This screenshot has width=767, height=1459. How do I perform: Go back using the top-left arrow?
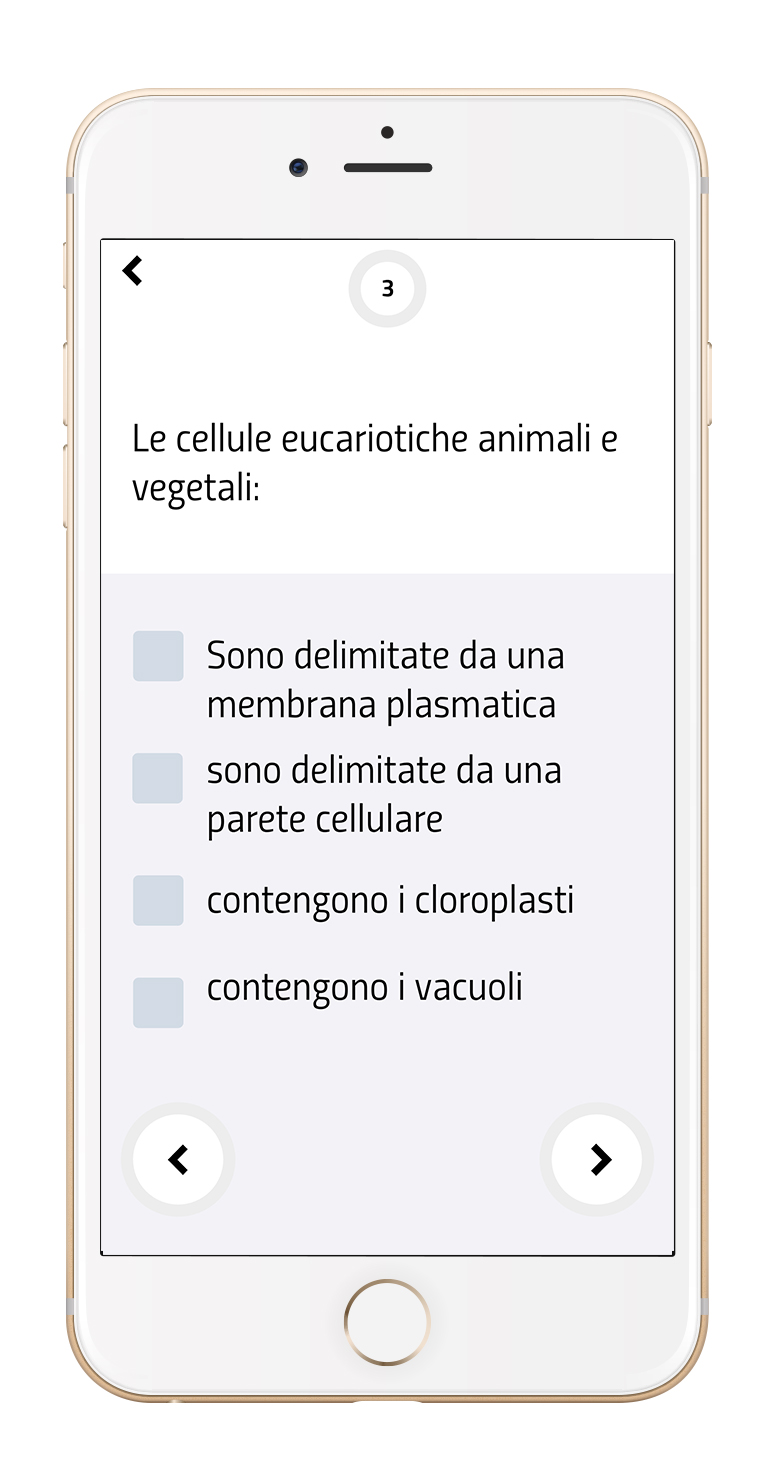point(133,270)
